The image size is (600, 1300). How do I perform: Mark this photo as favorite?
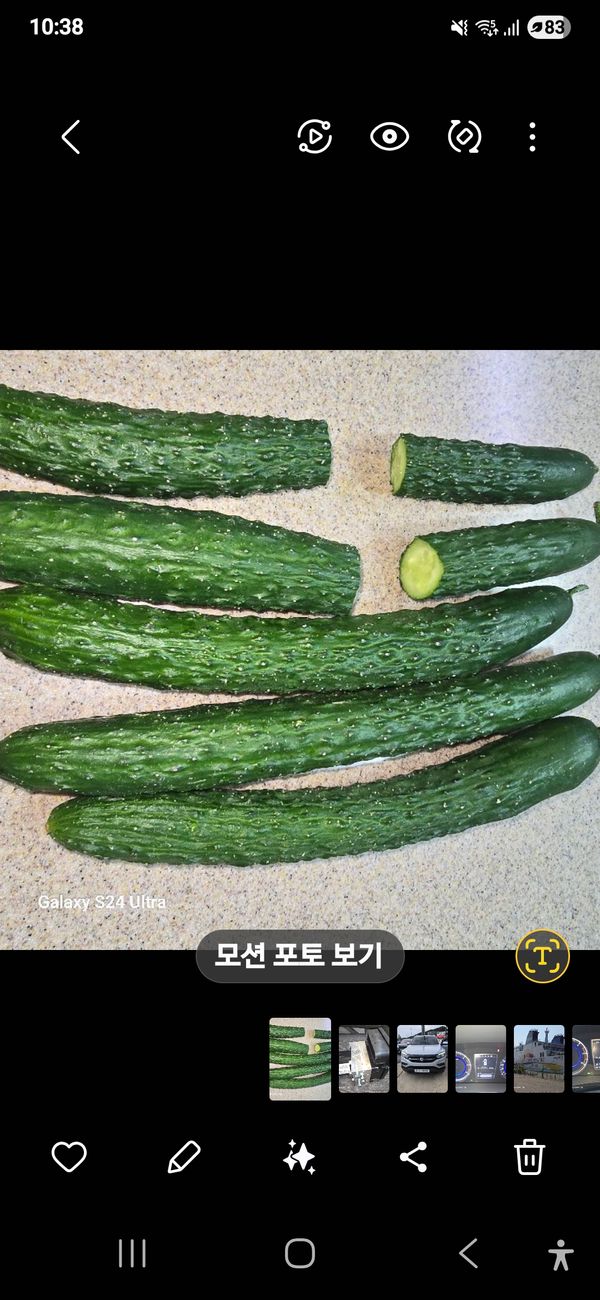[x=69, y=1157]
